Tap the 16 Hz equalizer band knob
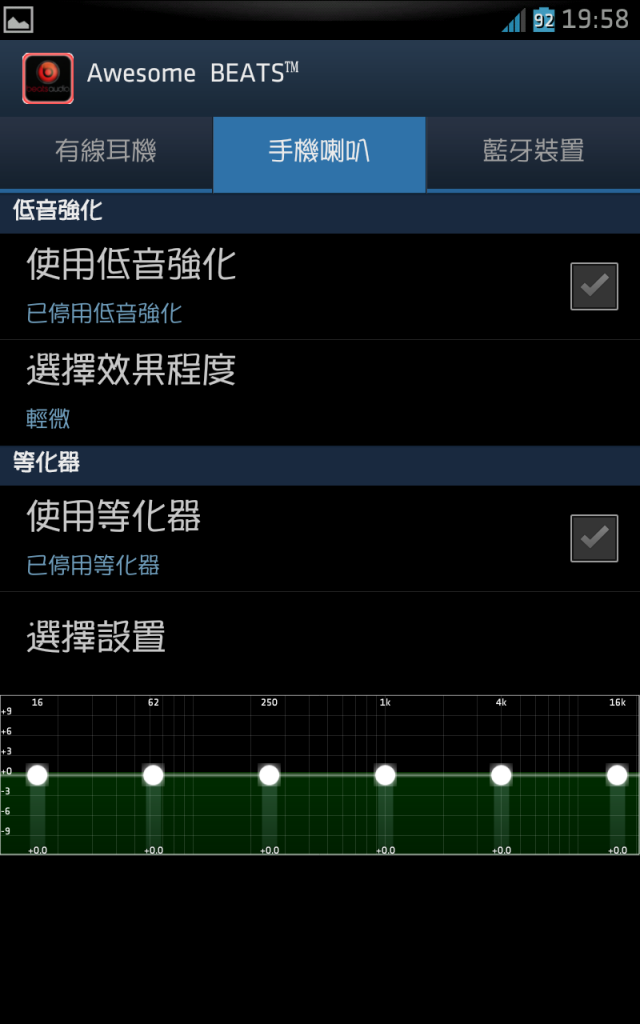640x1024 pixels. click(x=37, y=775)
